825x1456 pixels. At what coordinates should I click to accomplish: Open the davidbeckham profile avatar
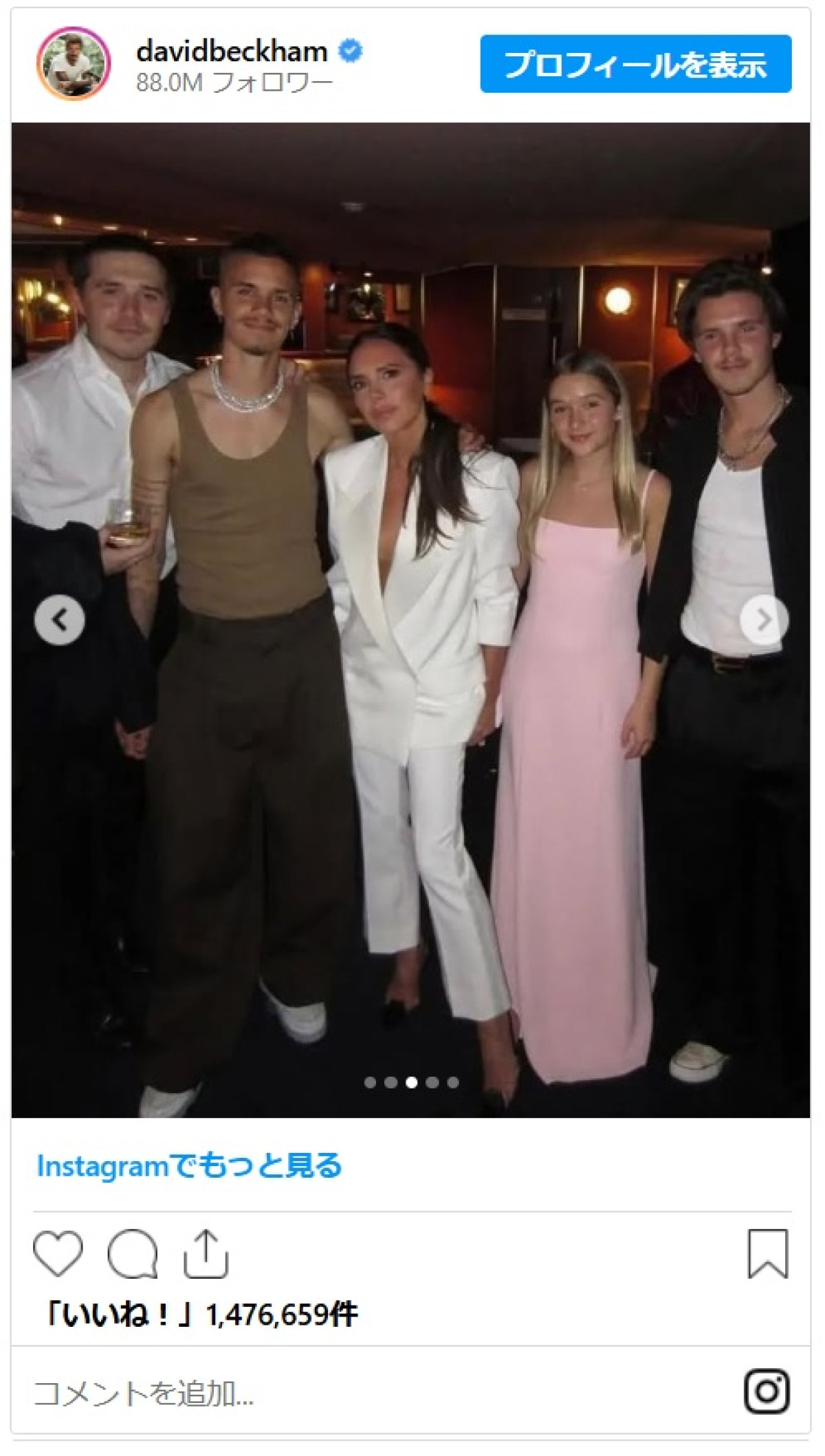coord(73,64)
